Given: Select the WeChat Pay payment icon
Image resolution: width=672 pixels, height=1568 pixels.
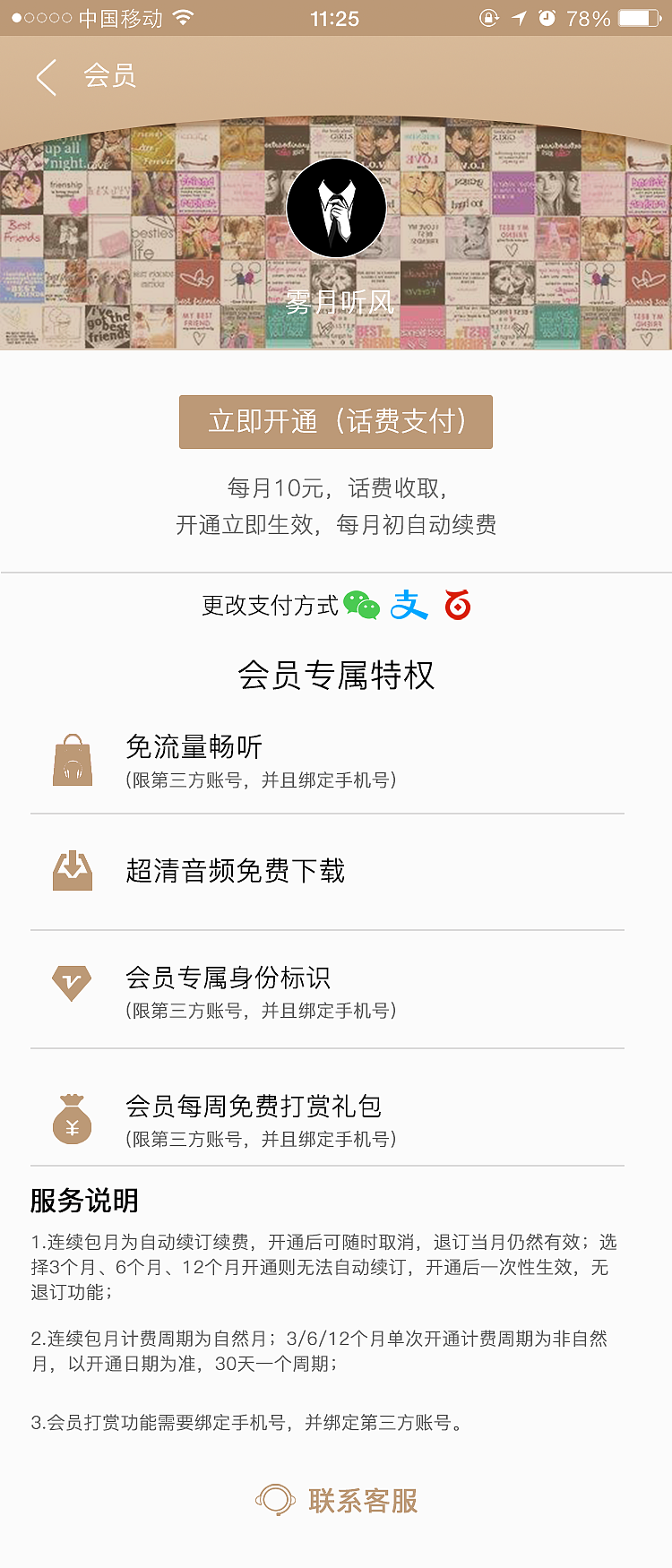Looking at the screenshot, I should 363,605.
